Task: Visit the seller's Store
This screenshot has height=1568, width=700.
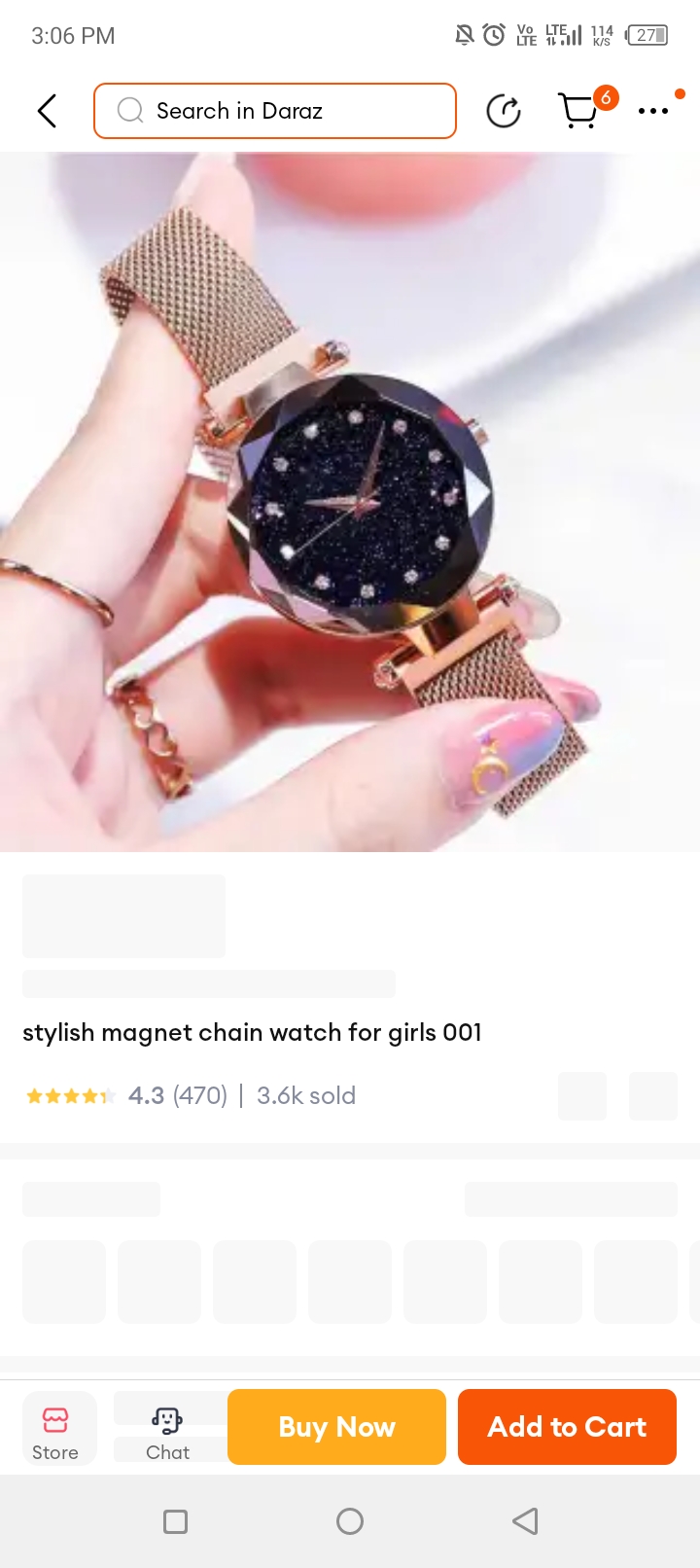Action: click(x=55, y=1428)
